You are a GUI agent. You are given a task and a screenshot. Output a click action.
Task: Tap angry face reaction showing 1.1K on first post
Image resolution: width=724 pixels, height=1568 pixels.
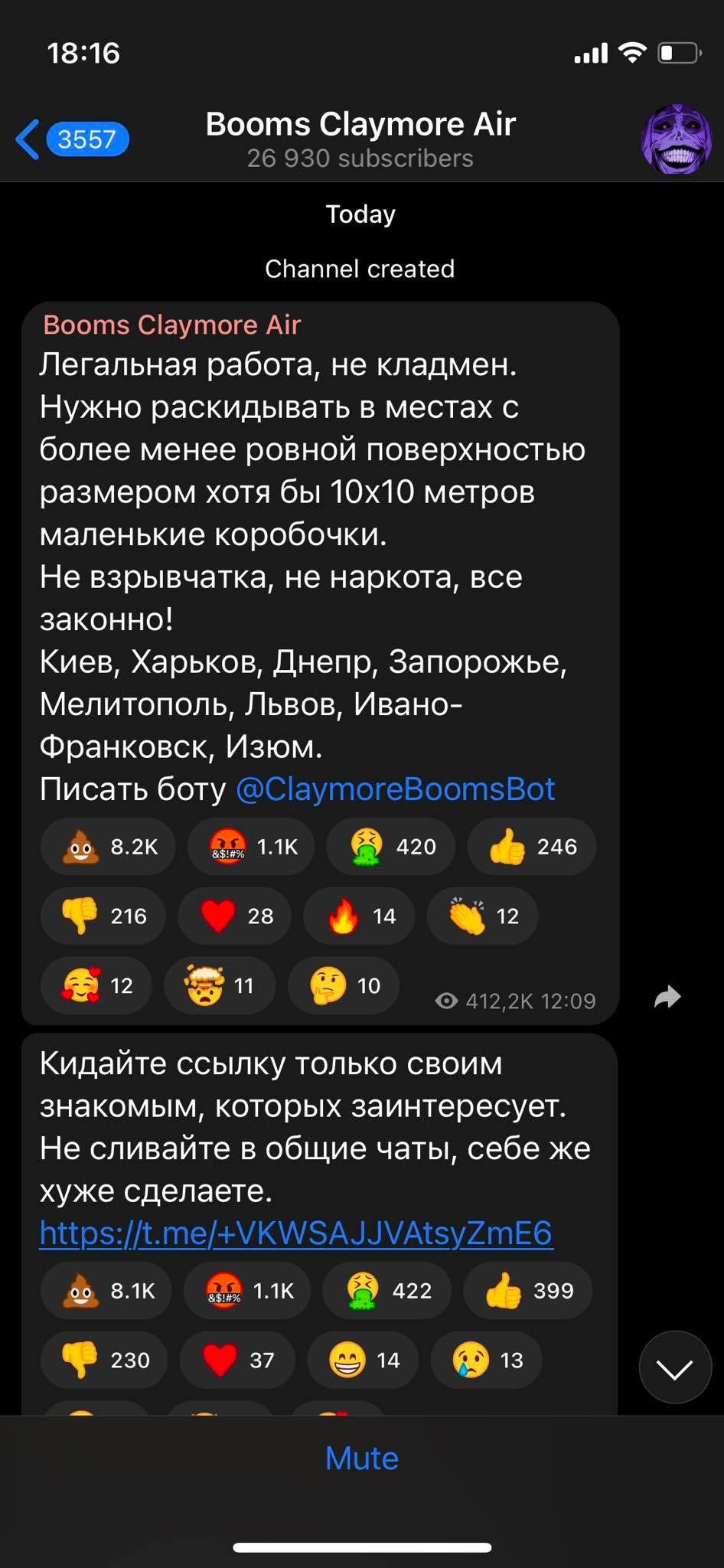click(251, 847)
